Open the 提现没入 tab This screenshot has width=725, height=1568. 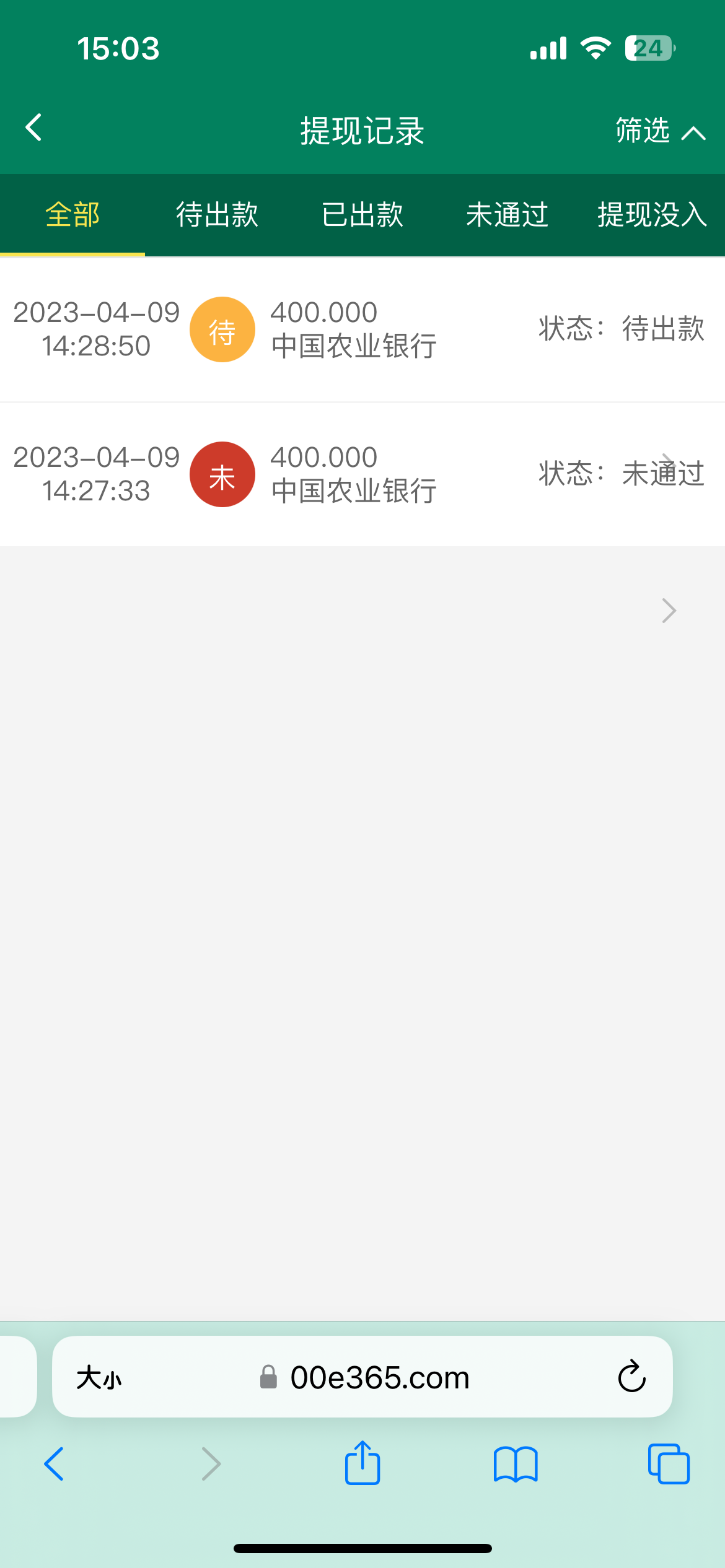pos(652,215)
